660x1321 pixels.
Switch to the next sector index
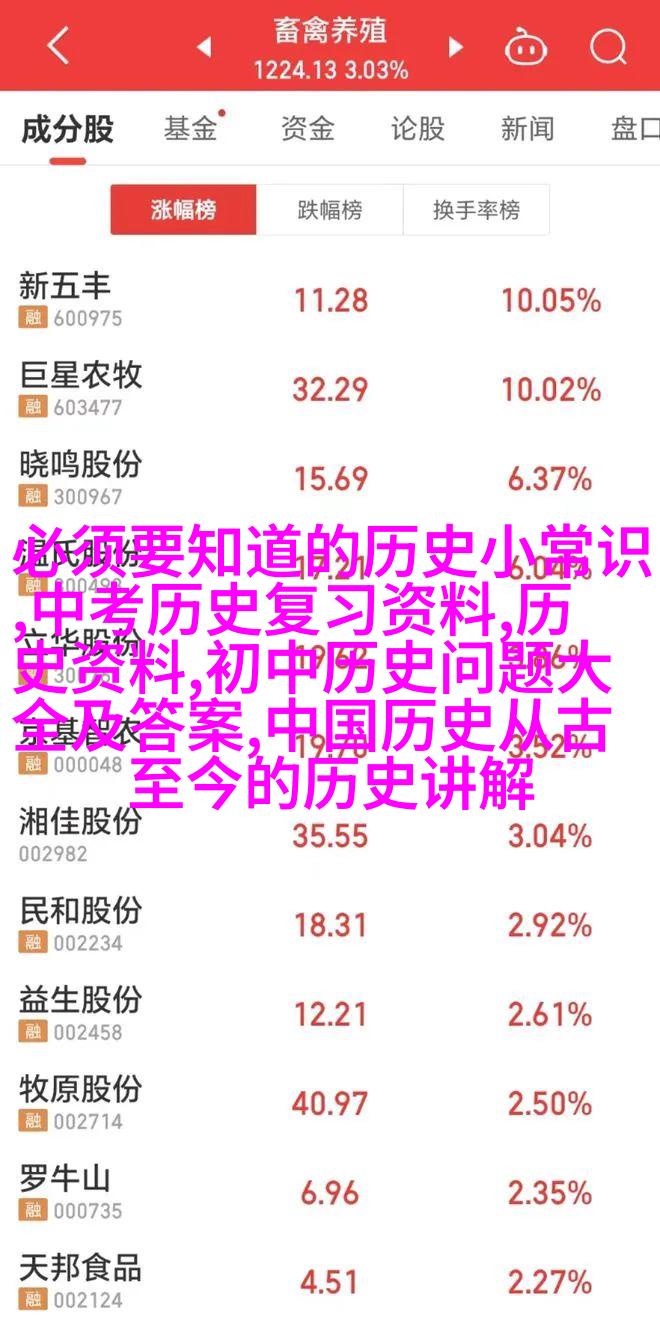tap(456, 47)
